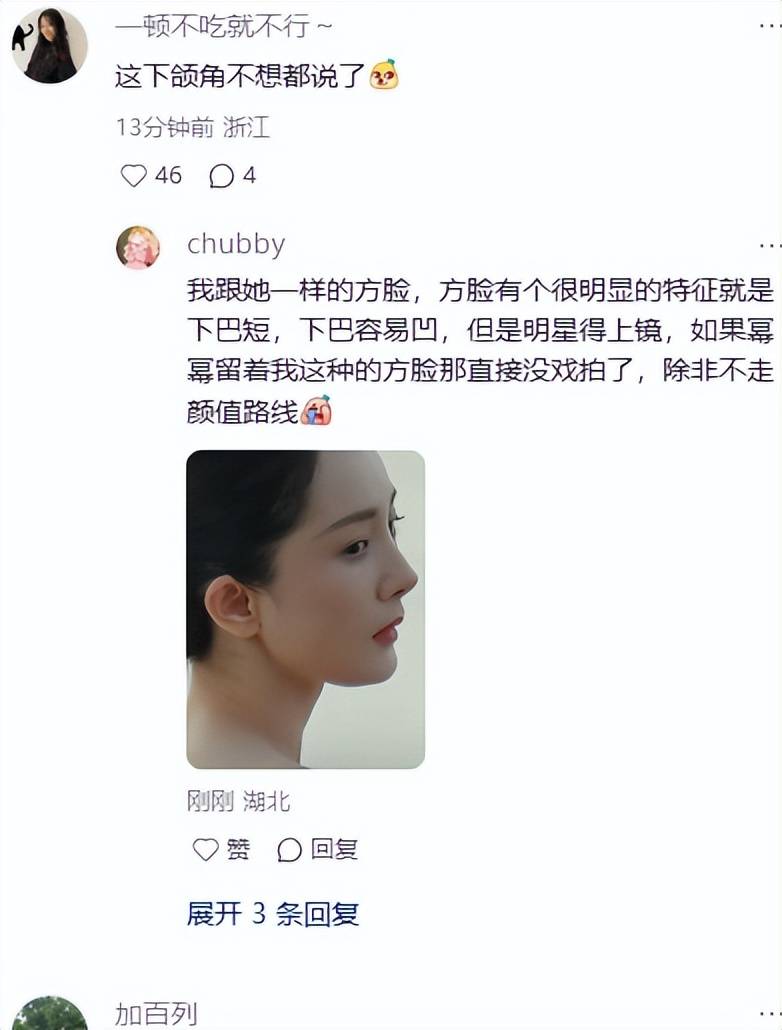The image size is (782, 1030).
Task: Open 加百列's profile avatar
Action: point(49,1013)
